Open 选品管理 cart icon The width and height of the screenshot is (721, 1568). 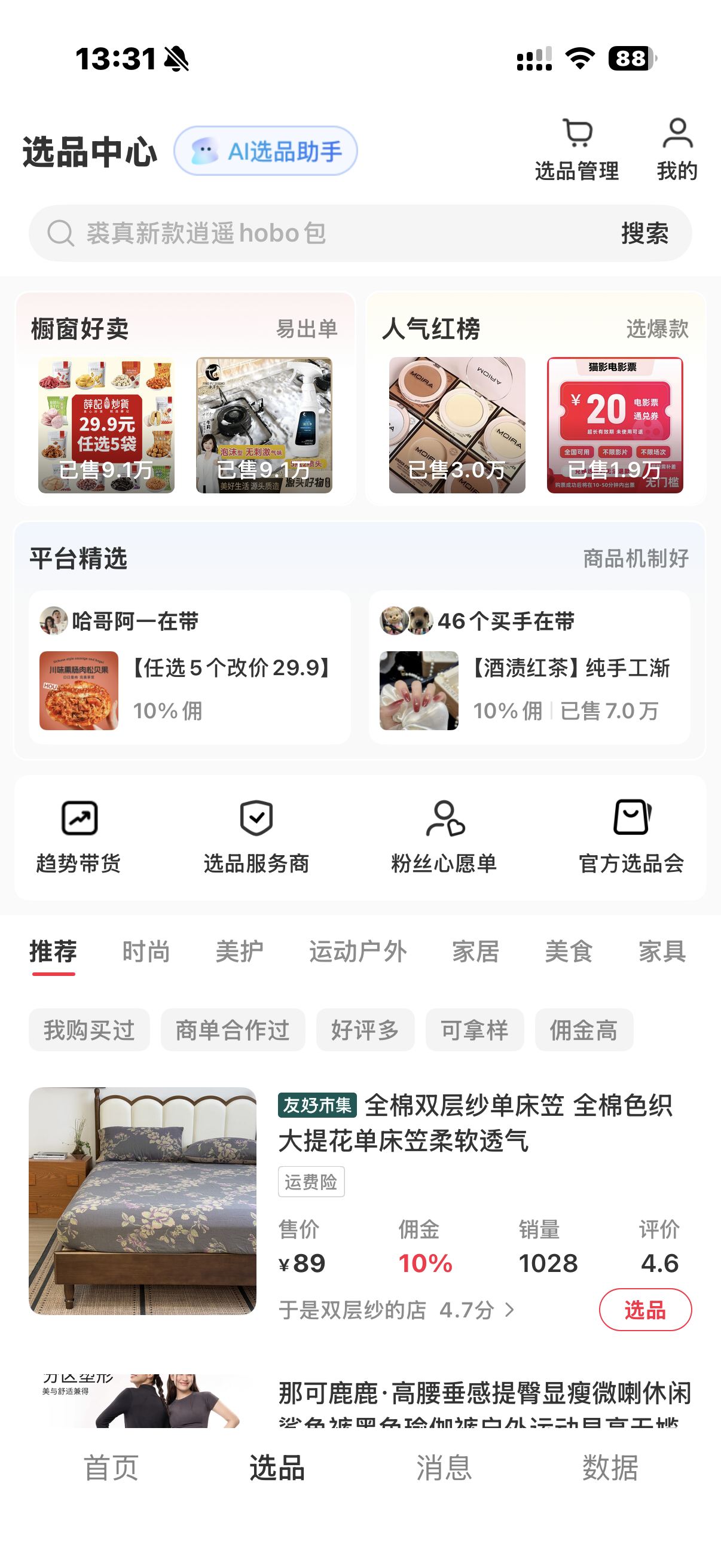577,149
